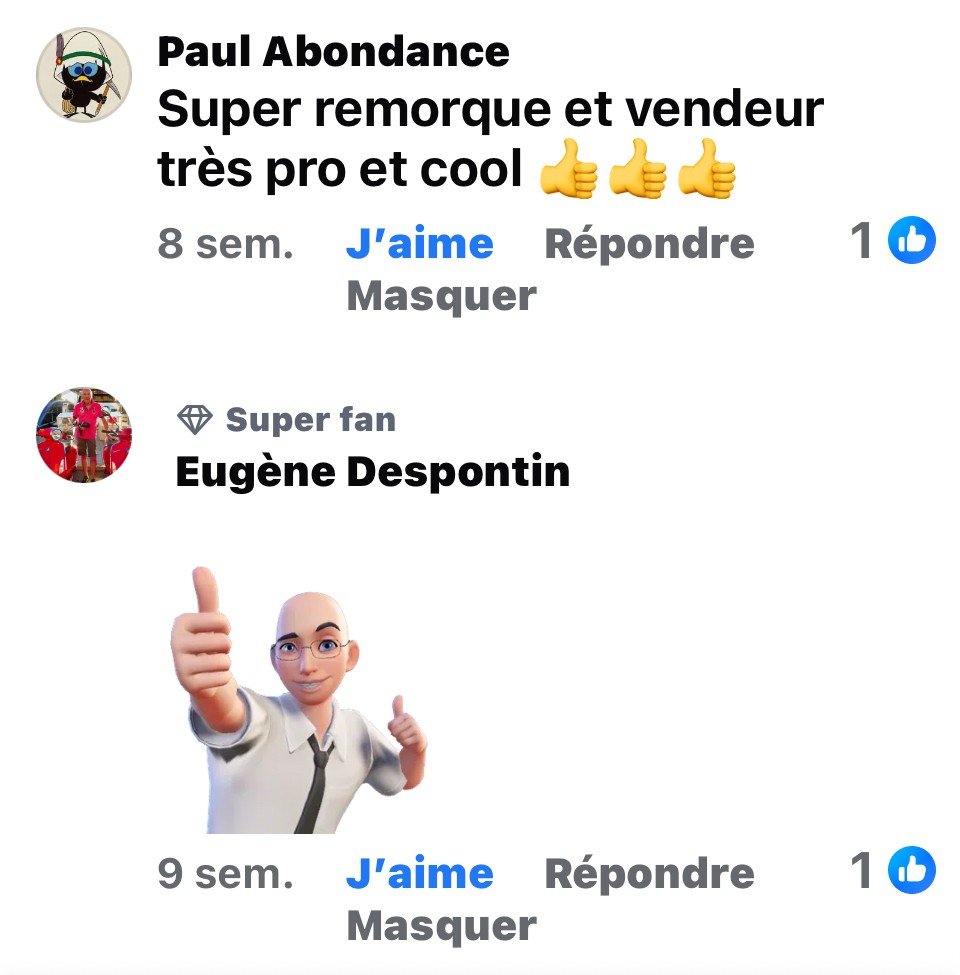The image size is (960, 975).
Task: Open Paul Abondance's profile picture
Action: (84, 75)
